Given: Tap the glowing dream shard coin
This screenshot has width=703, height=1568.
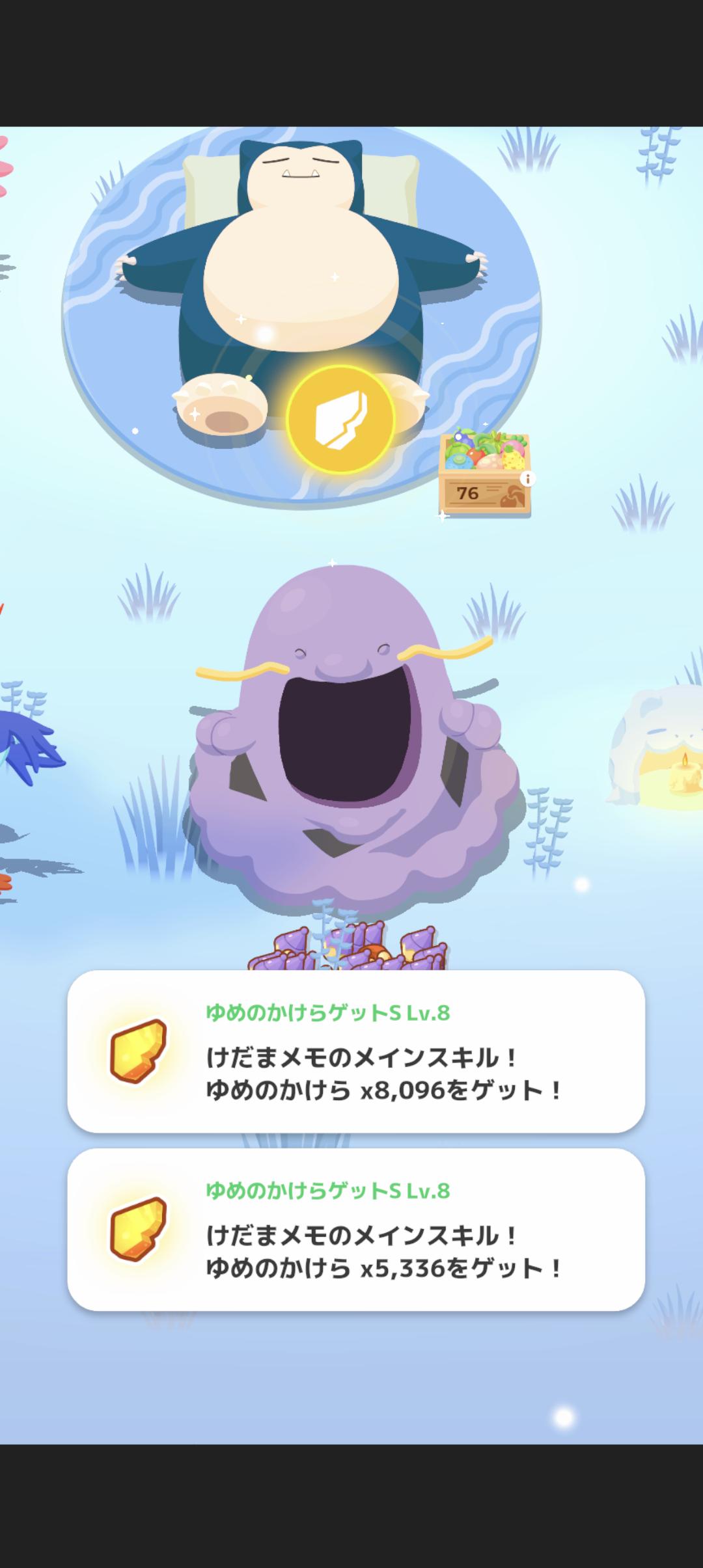Looking at the screenshot, I should click(x=340, y=420).
